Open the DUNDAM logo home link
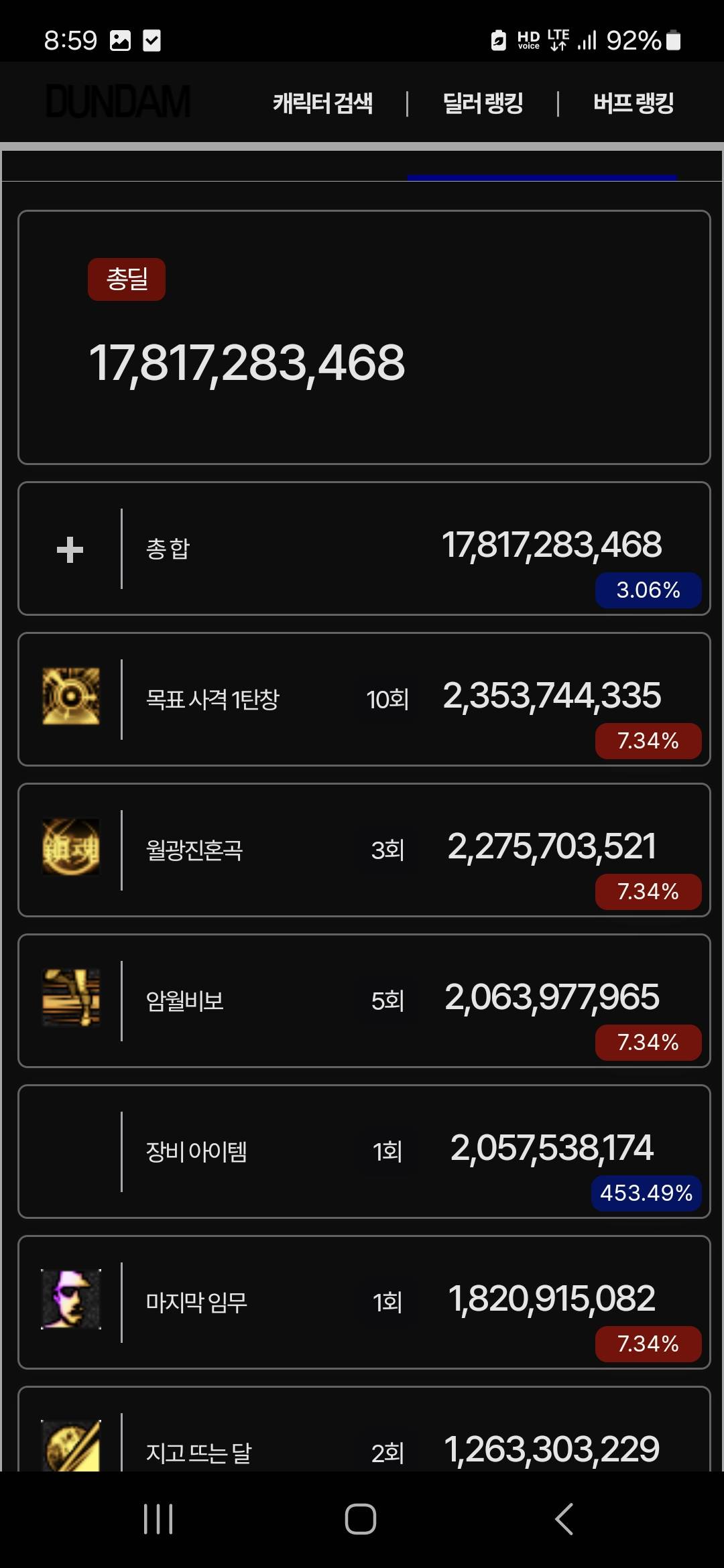724x1568 pixels. (x=118, y=102)
